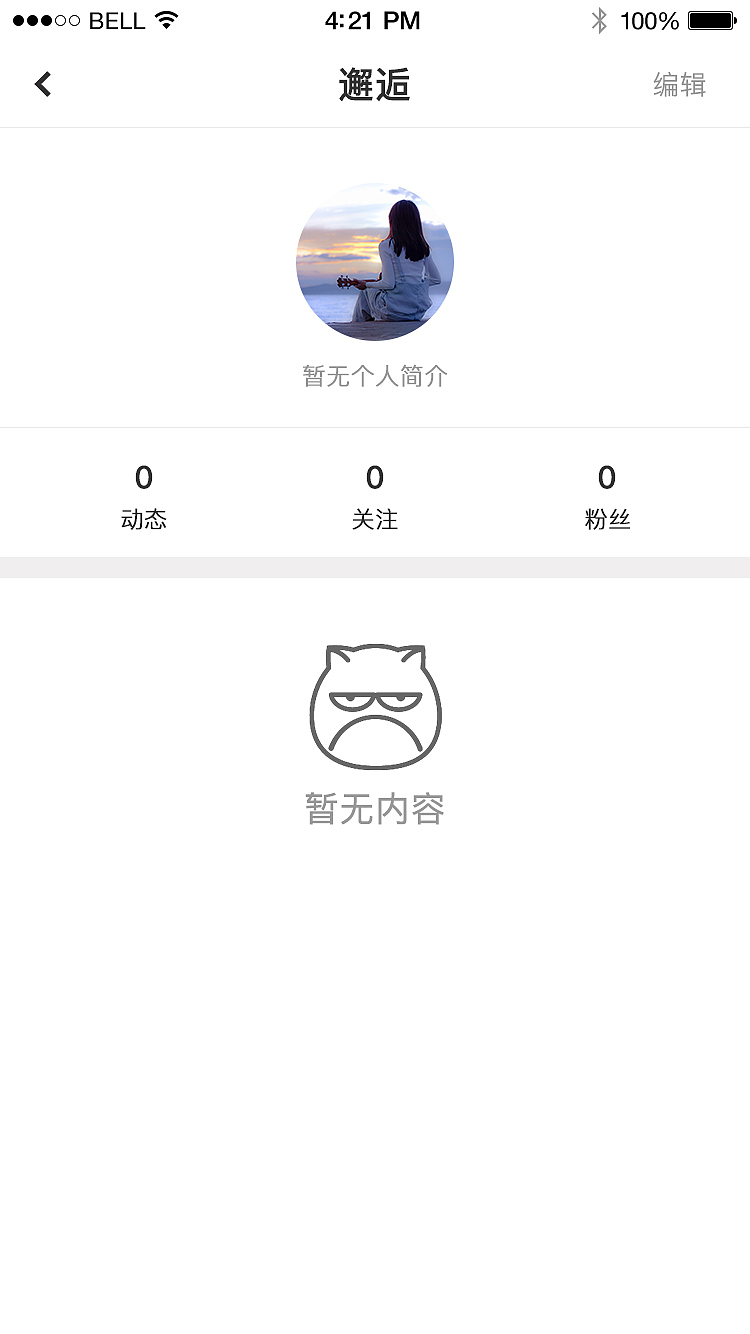The width and height of the screenshot is (750, 1334).
Task: Open the 粉丝 followers list
Action: pos(606,519)
